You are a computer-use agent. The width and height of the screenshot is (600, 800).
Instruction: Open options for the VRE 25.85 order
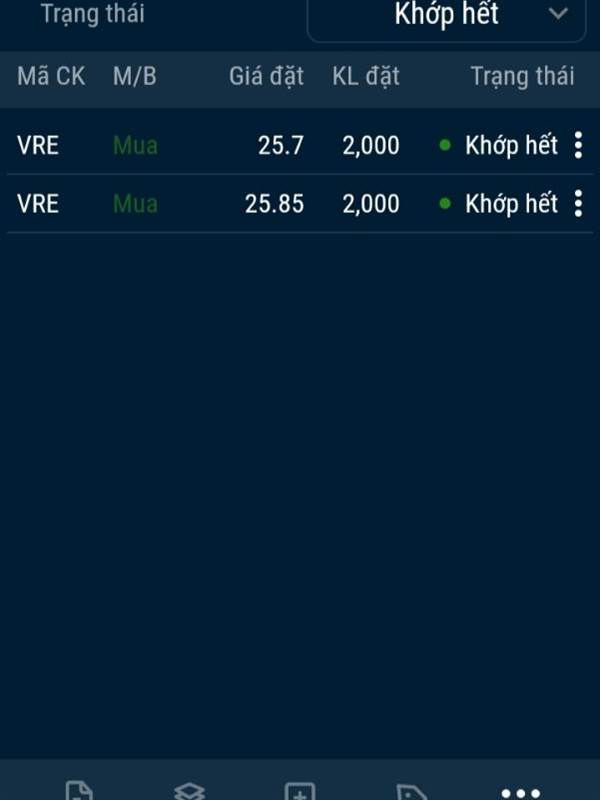(578, 204)
